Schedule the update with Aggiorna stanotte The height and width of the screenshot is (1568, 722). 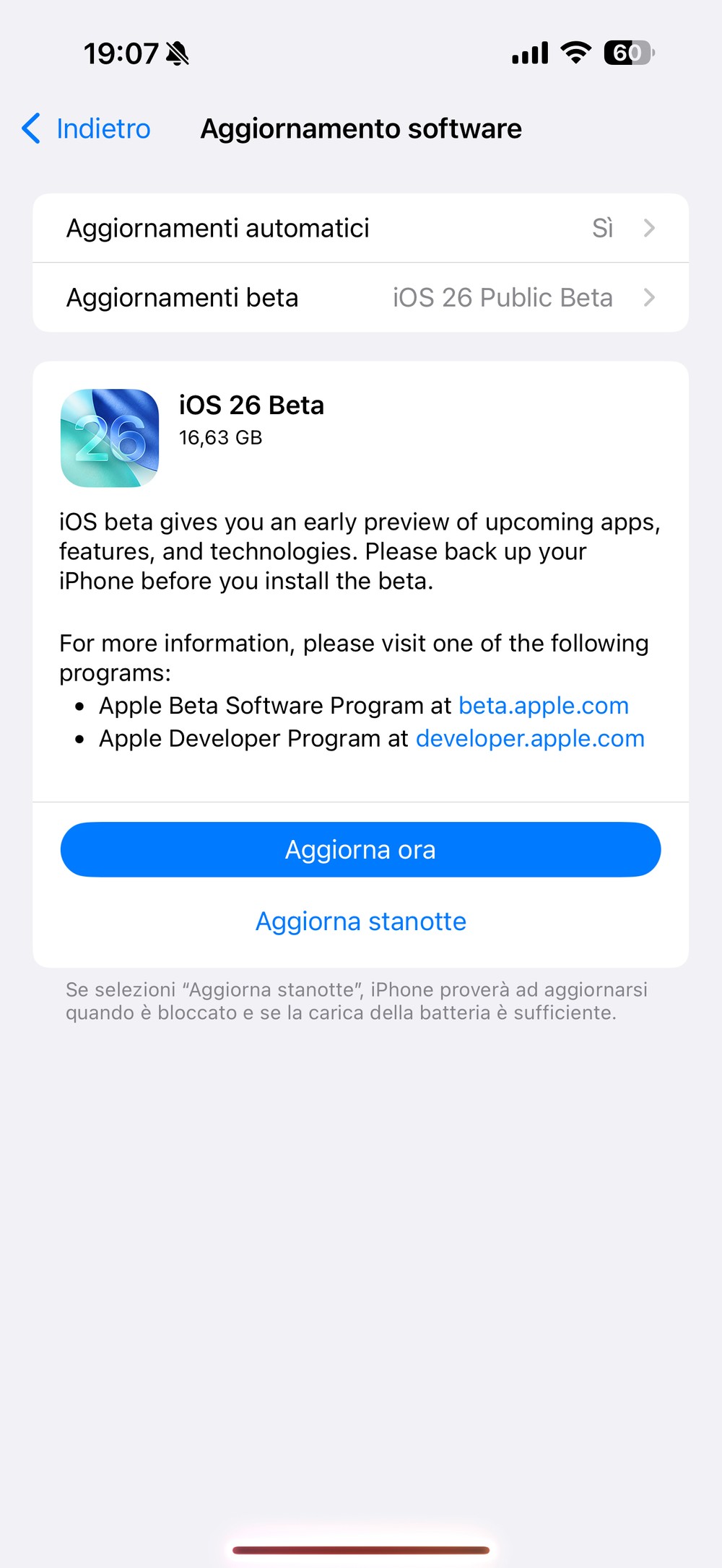(360, 921)
